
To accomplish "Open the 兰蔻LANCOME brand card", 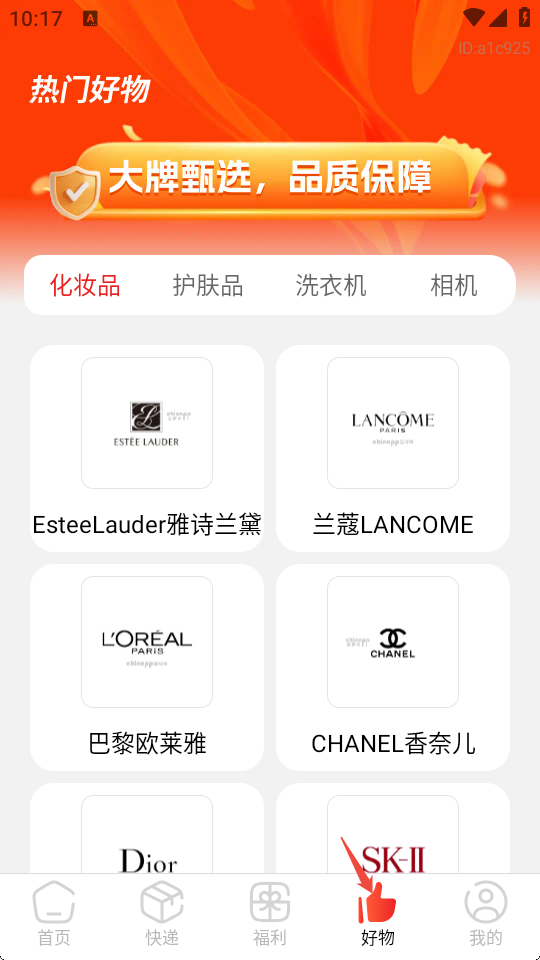I will pos(393,448).
